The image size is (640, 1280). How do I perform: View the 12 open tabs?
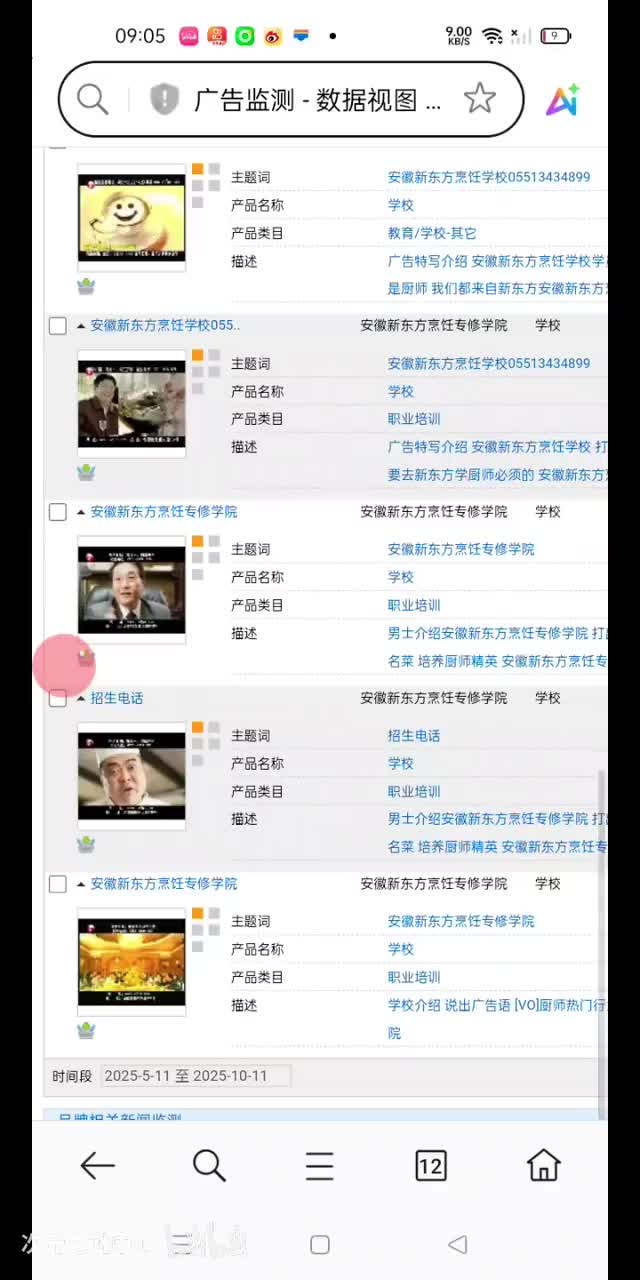[x=430, y=1165]
